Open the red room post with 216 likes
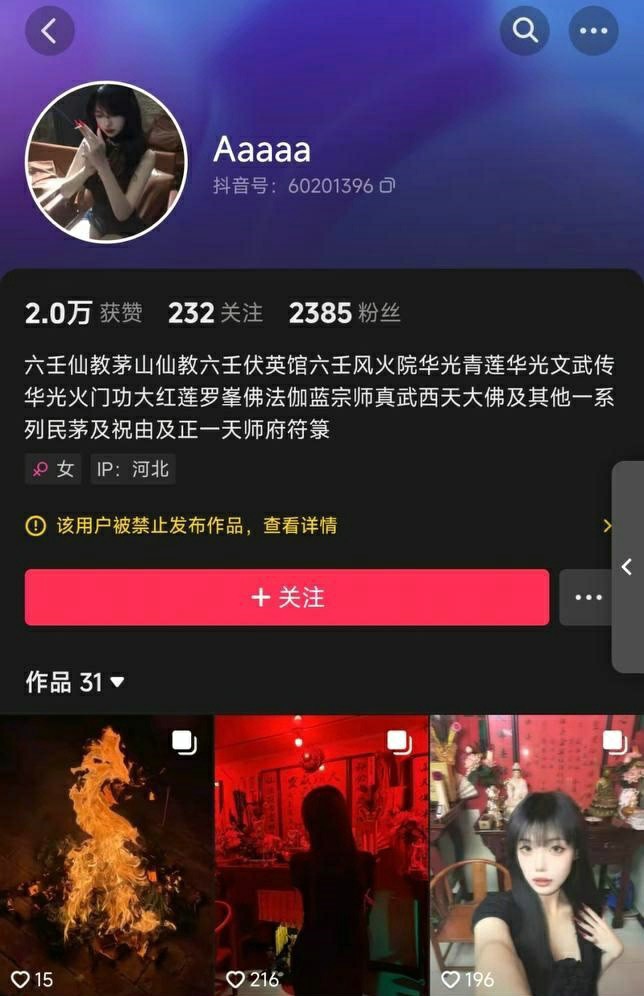This screenshot has height=996, width=644. click(x=321, y=855)
